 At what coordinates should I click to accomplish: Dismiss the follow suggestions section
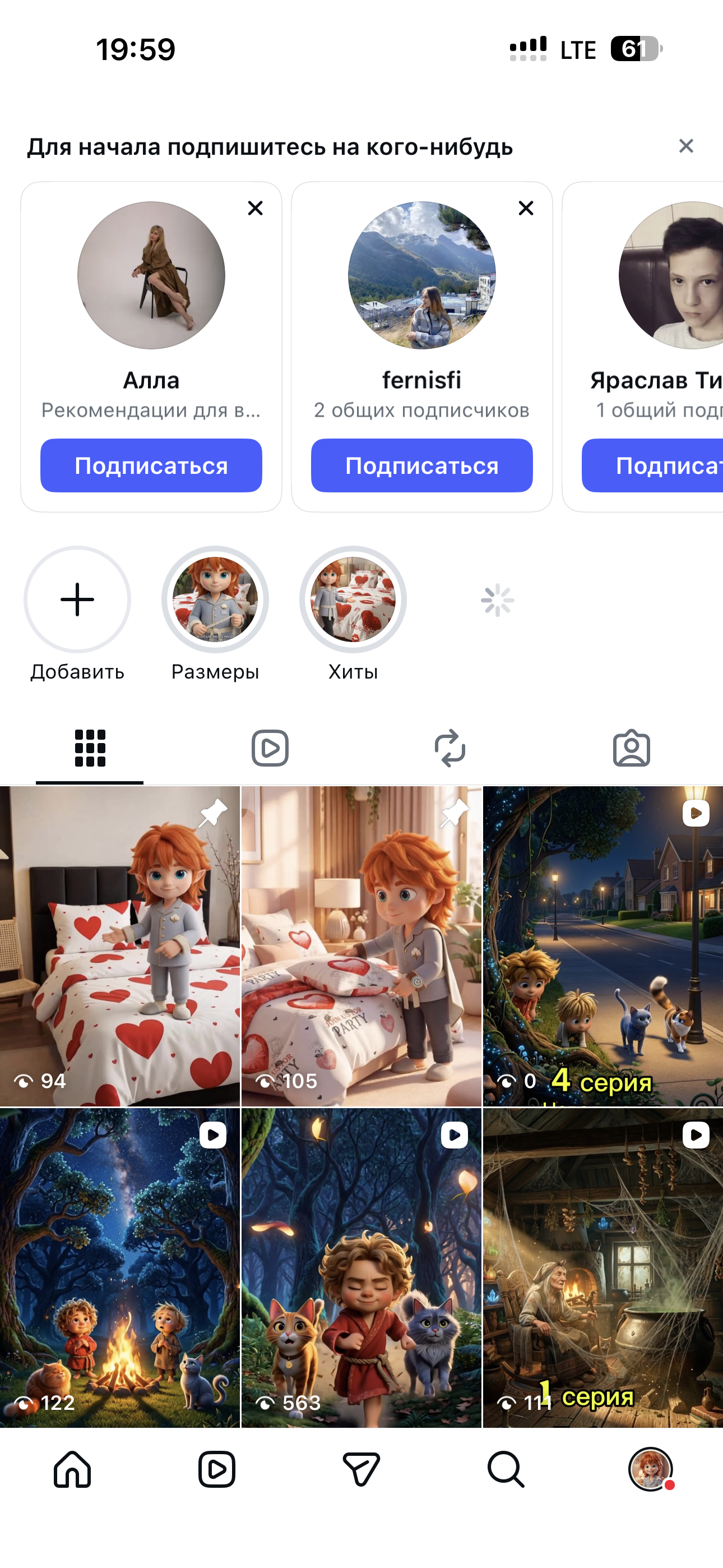[x=686, y=146]
